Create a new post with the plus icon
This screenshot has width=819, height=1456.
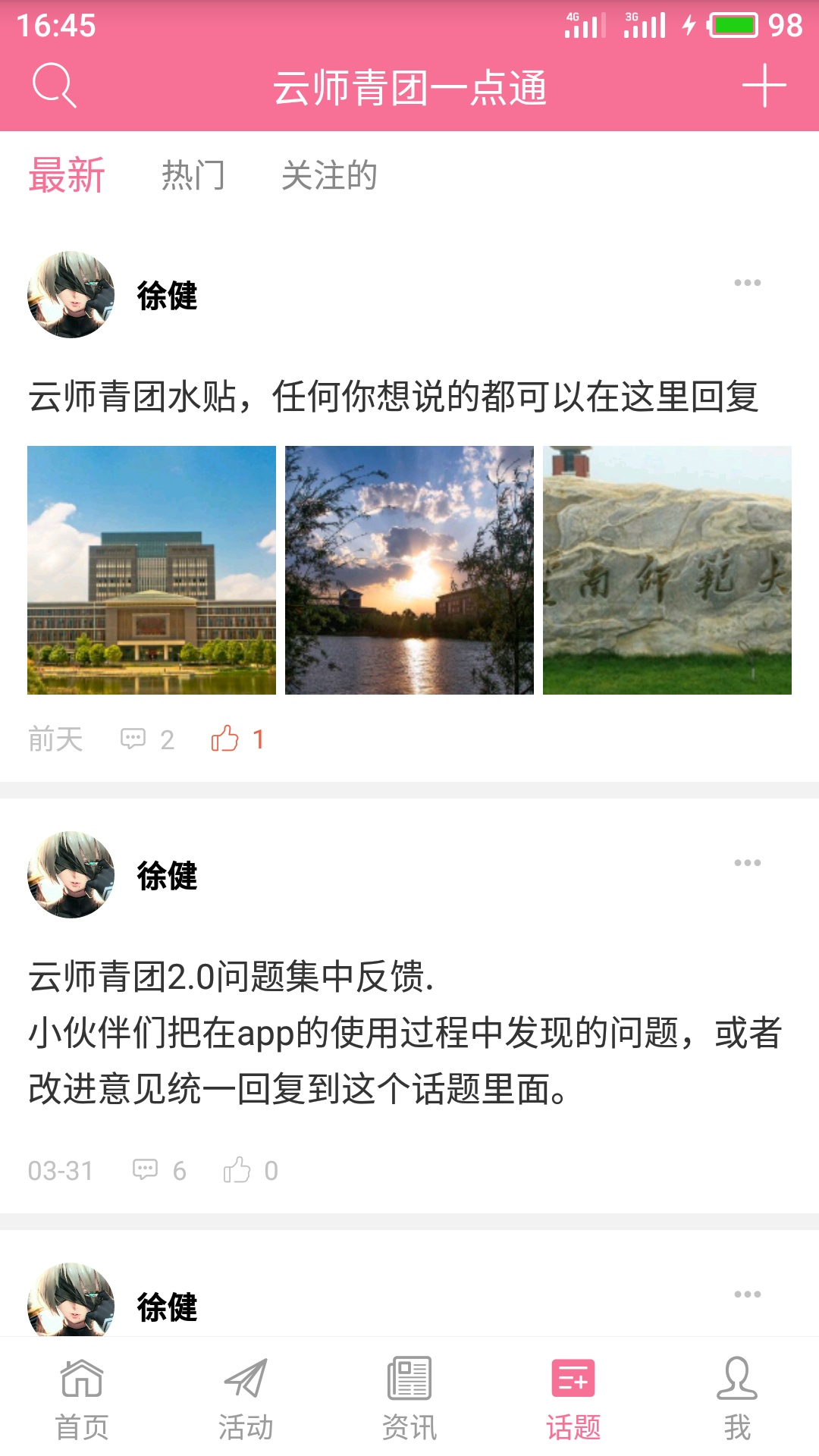click(x=764, y=86)
